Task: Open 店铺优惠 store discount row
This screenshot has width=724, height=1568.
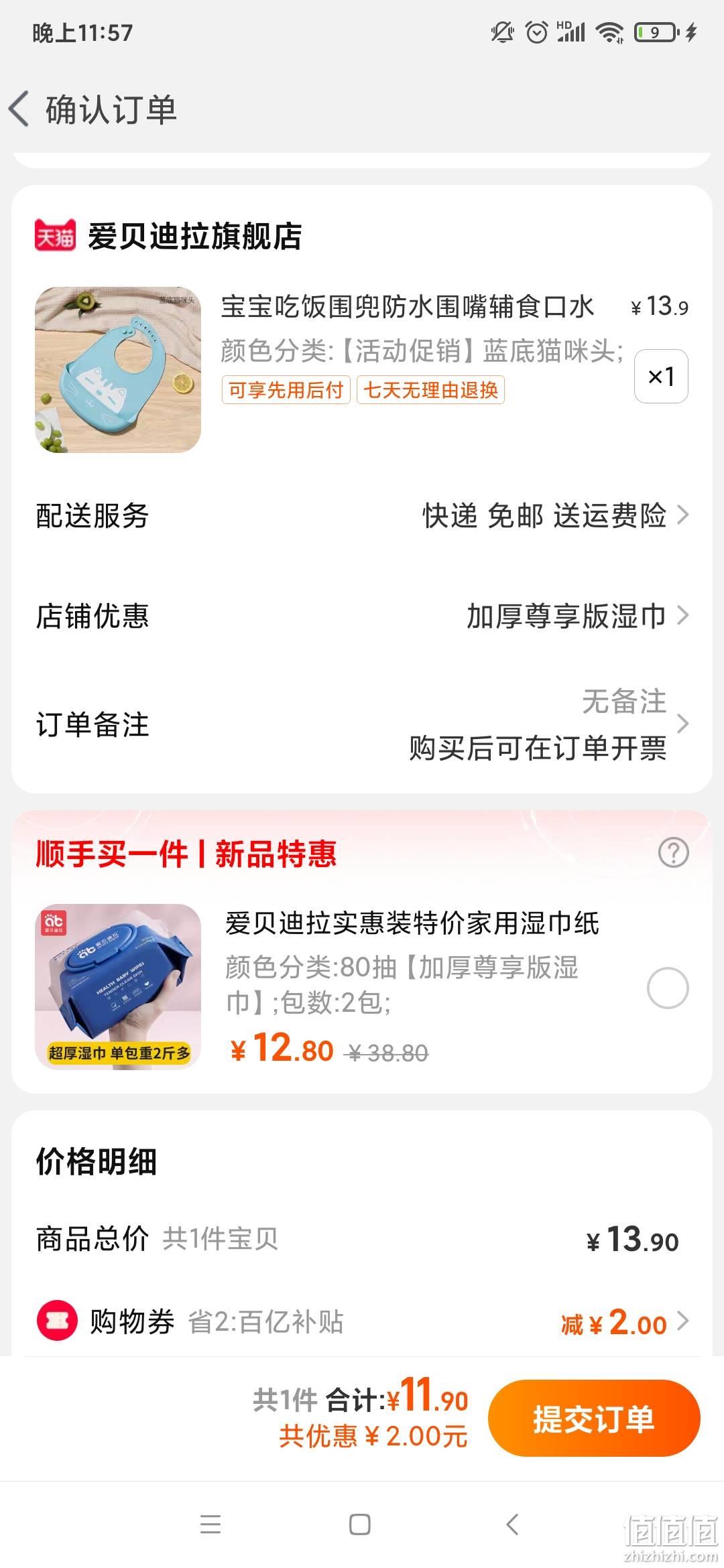Action: tap(362, 616)
